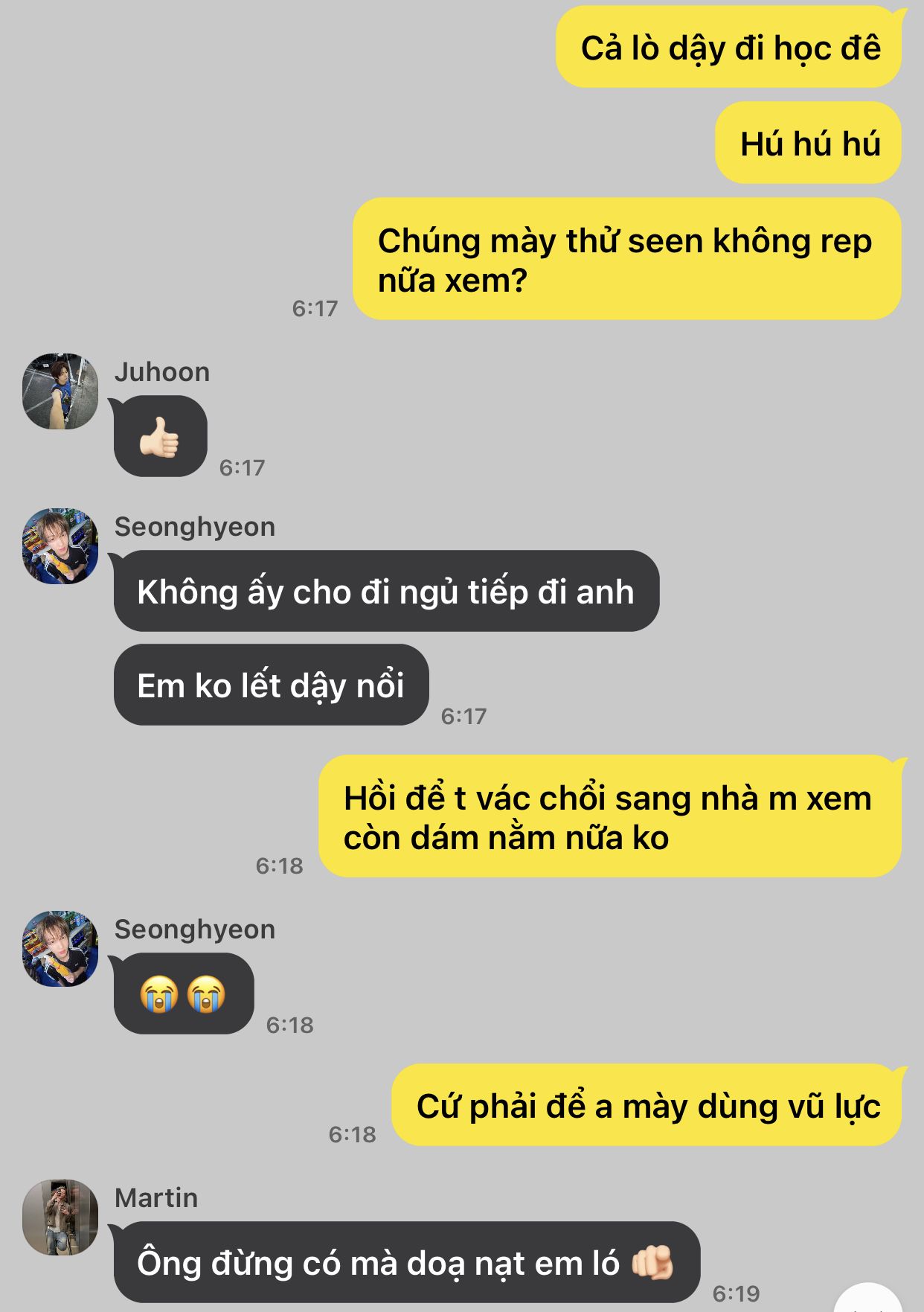
Task: Tap Seonghyeon's avatar beside the crying emojis
Action: 60,949
